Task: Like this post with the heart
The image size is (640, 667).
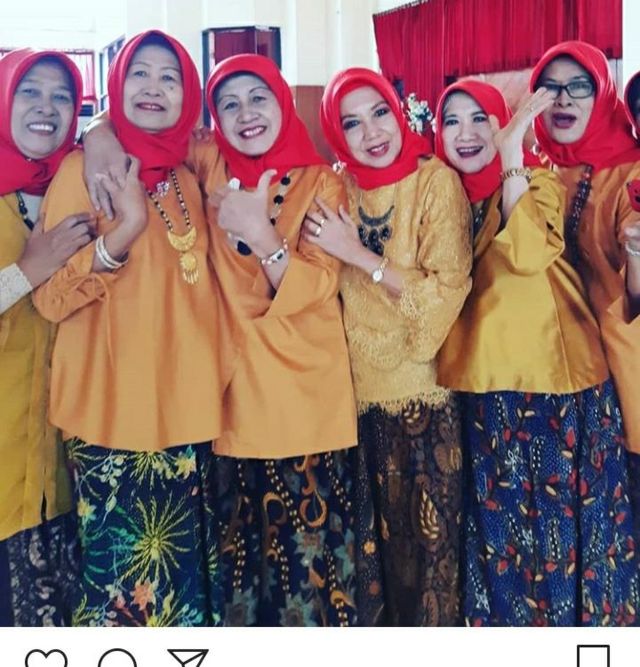Action: 45,659
